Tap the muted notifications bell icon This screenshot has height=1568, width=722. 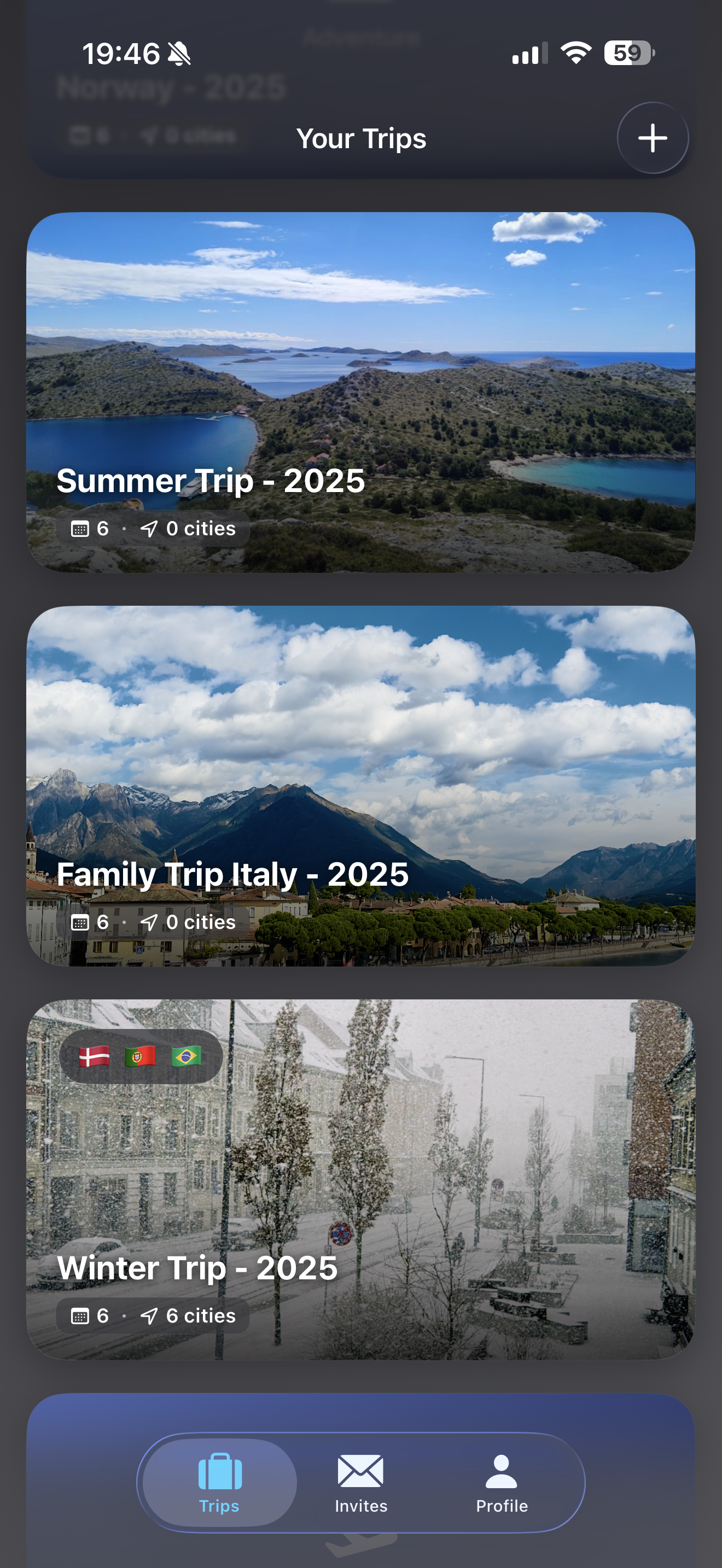[x=179, y=54]
